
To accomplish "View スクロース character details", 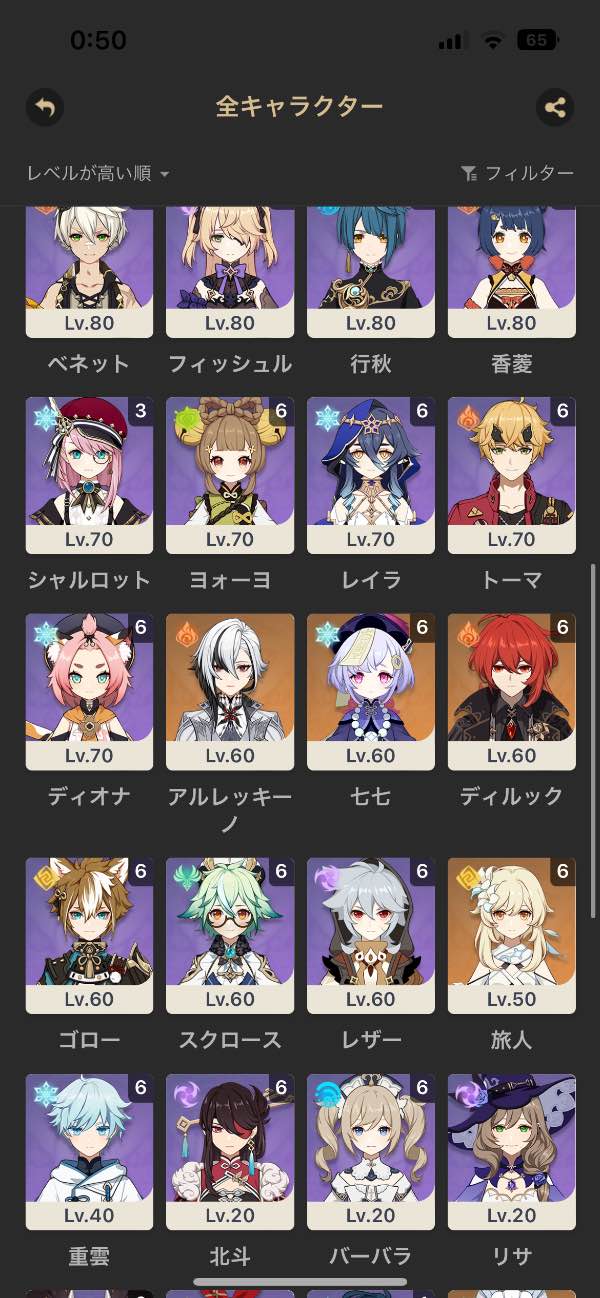I will pos(230,935).
